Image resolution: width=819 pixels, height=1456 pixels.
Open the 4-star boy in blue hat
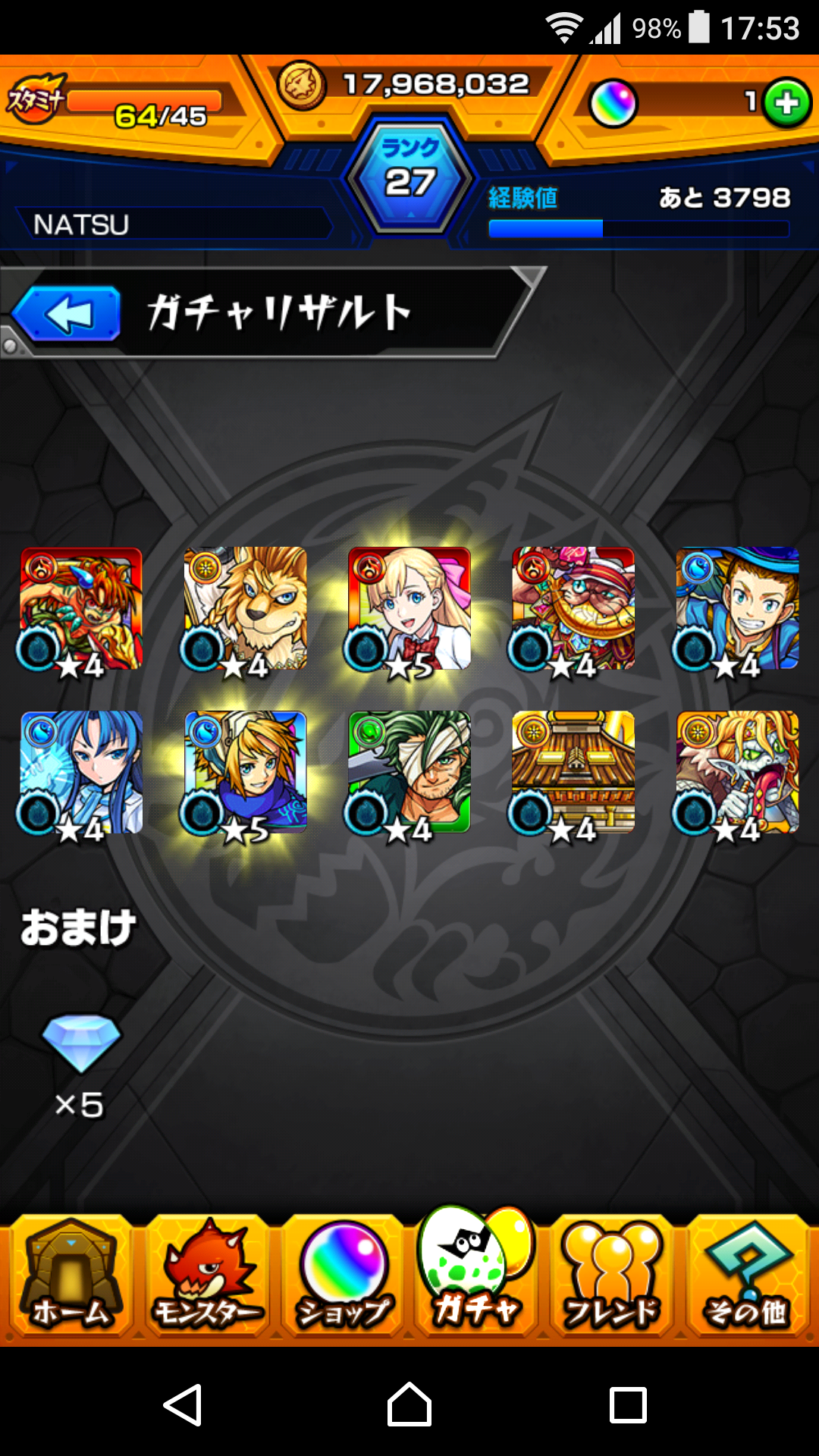(x=737, y=609)
